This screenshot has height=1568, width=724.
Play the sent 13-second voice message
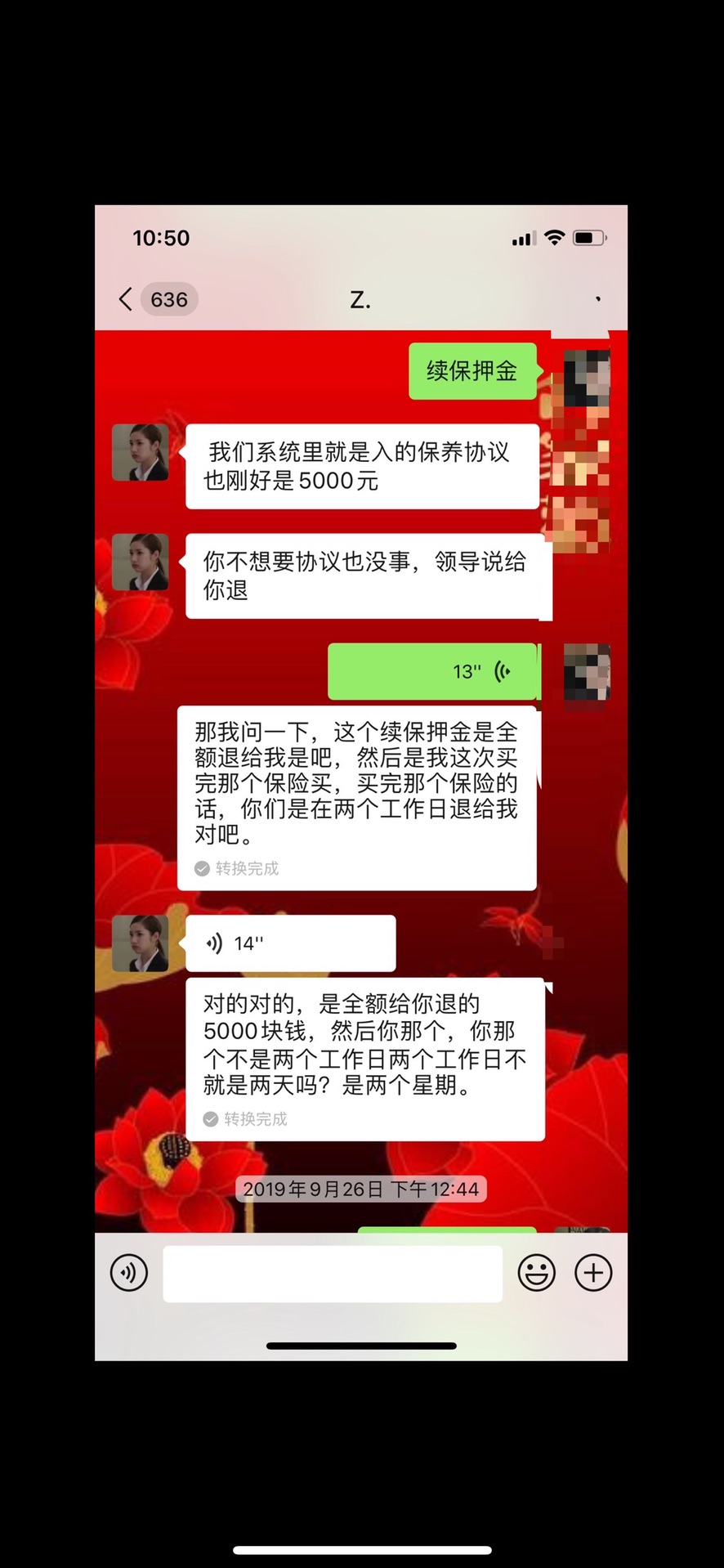pos(433,671)
